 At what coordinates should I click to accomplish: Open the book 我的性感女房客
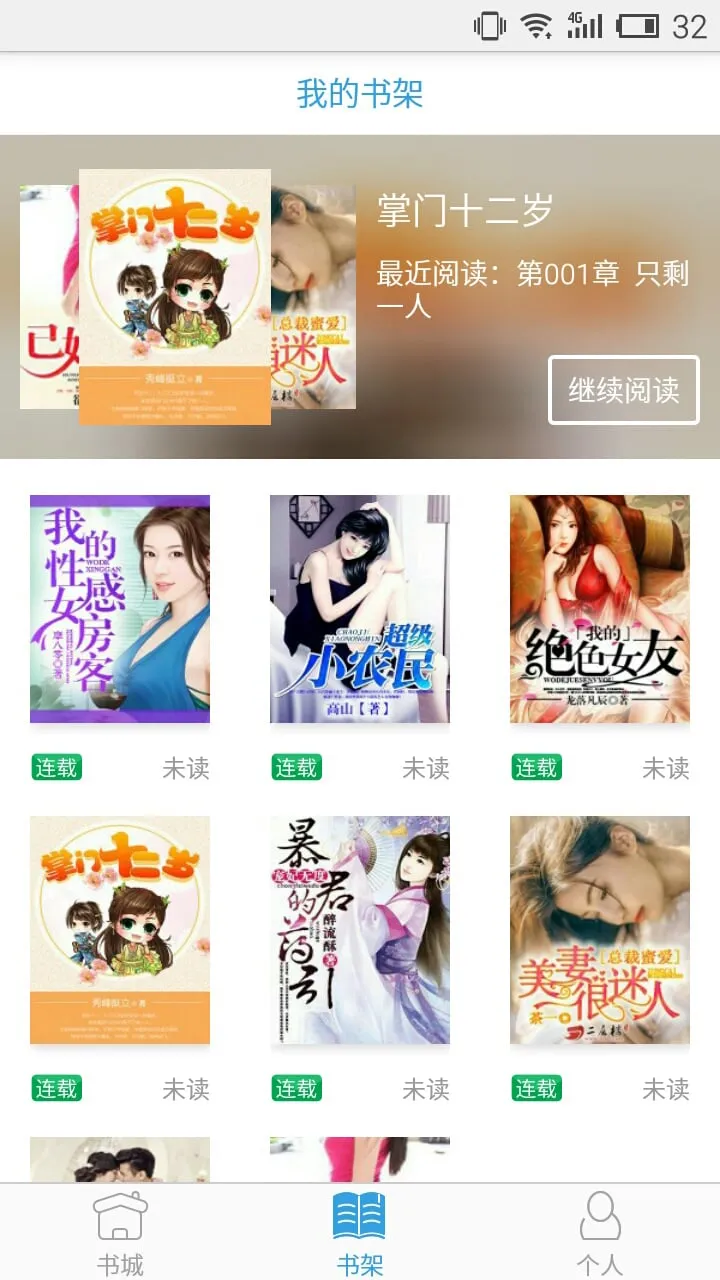tap(120, 609)
